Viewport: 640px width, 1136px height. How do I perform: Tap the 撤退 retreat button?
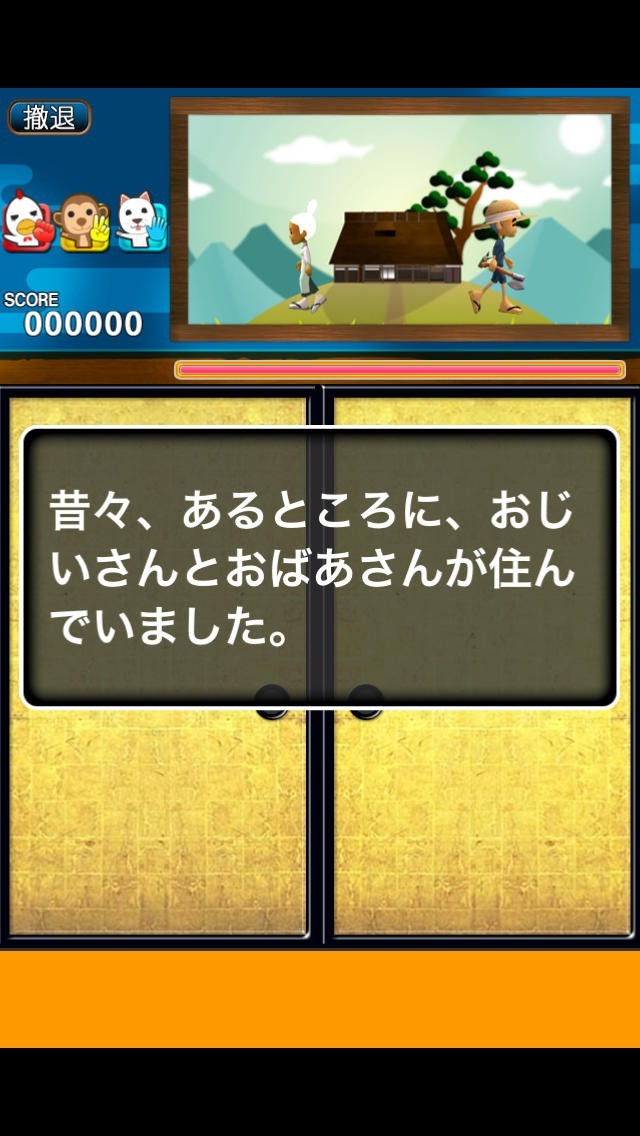pos(49,117)
